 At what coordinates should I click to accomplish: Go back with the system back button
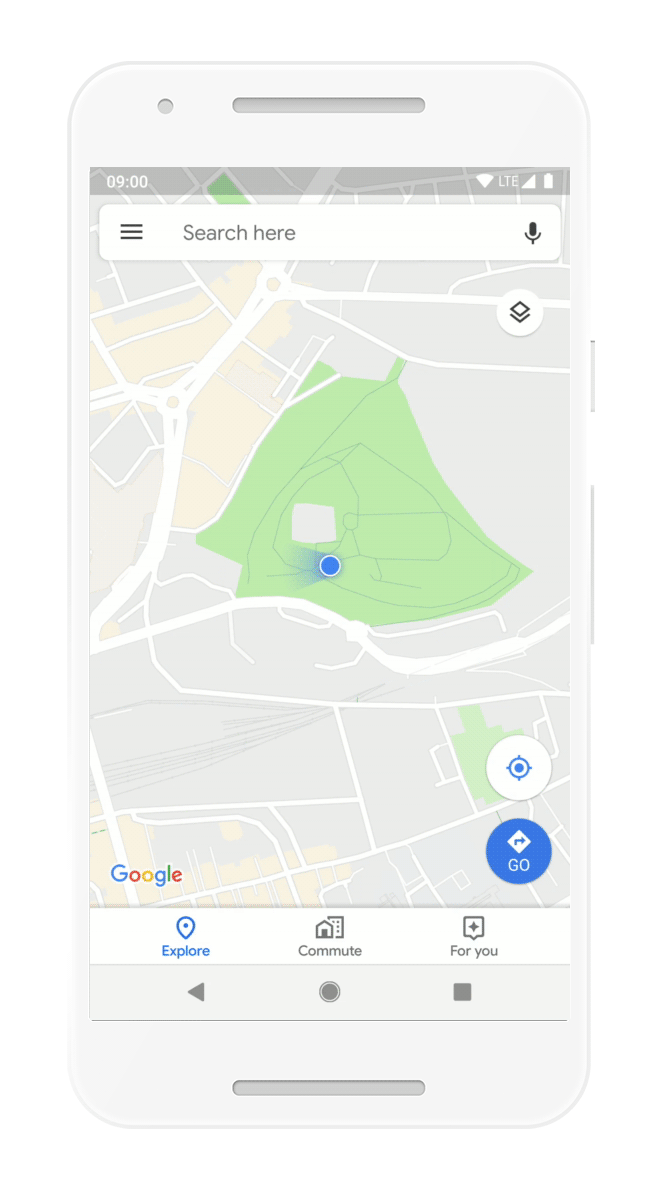(196, 992)
